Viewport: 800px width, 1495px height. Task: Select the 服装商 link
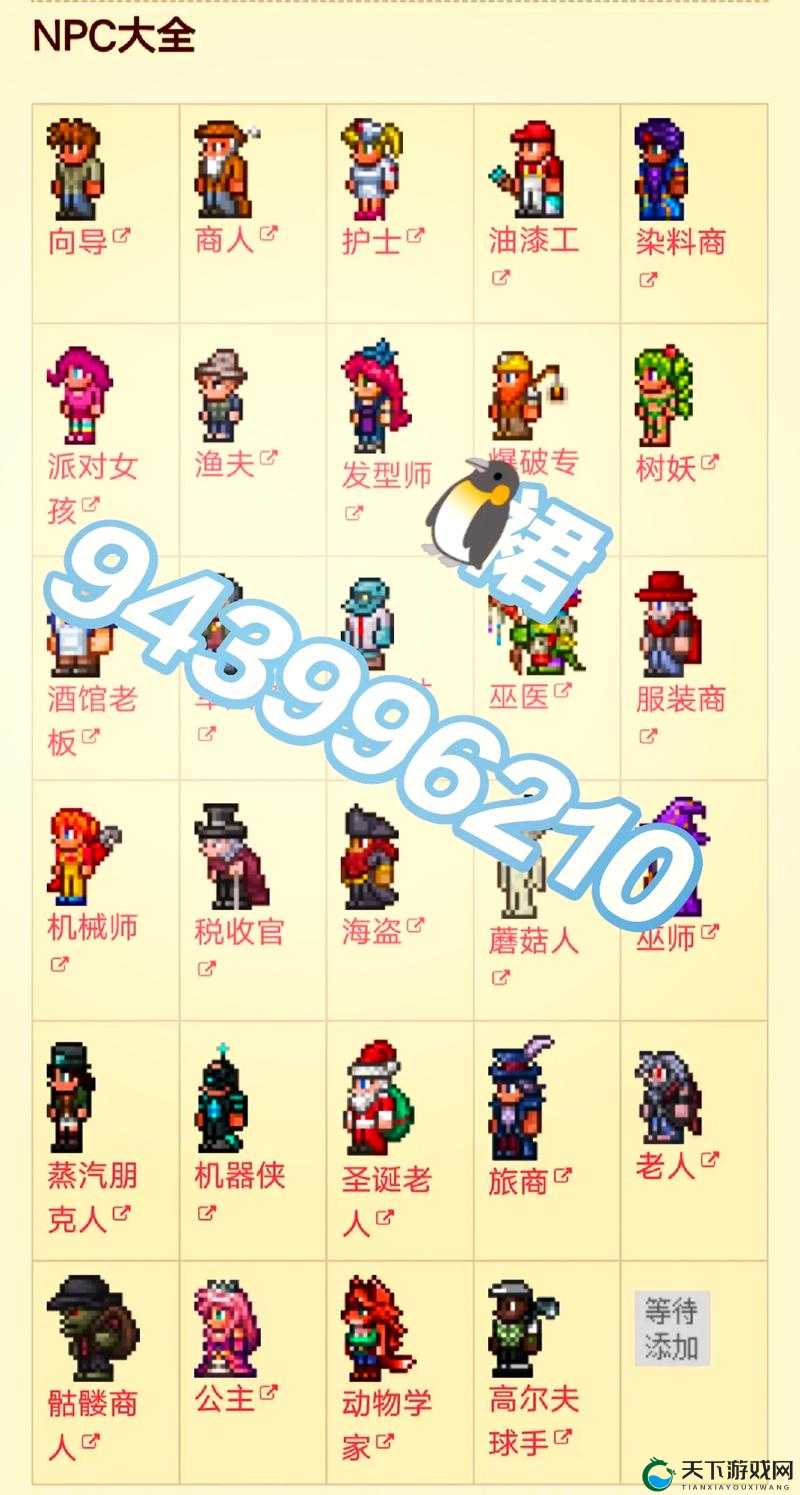tap(681, 698)
